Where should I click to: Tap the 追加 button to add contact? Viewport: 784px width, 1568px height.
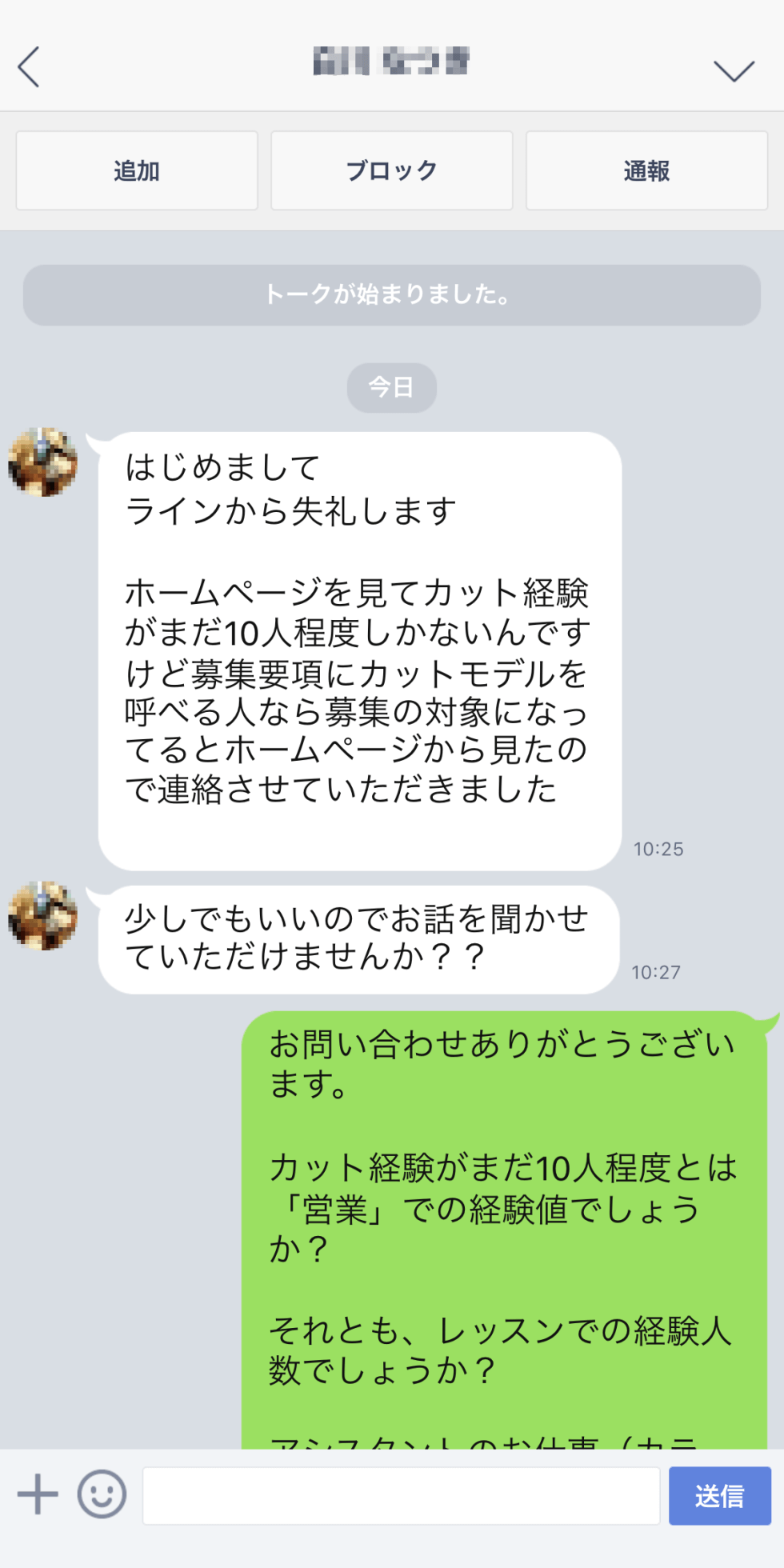(137, 170)
